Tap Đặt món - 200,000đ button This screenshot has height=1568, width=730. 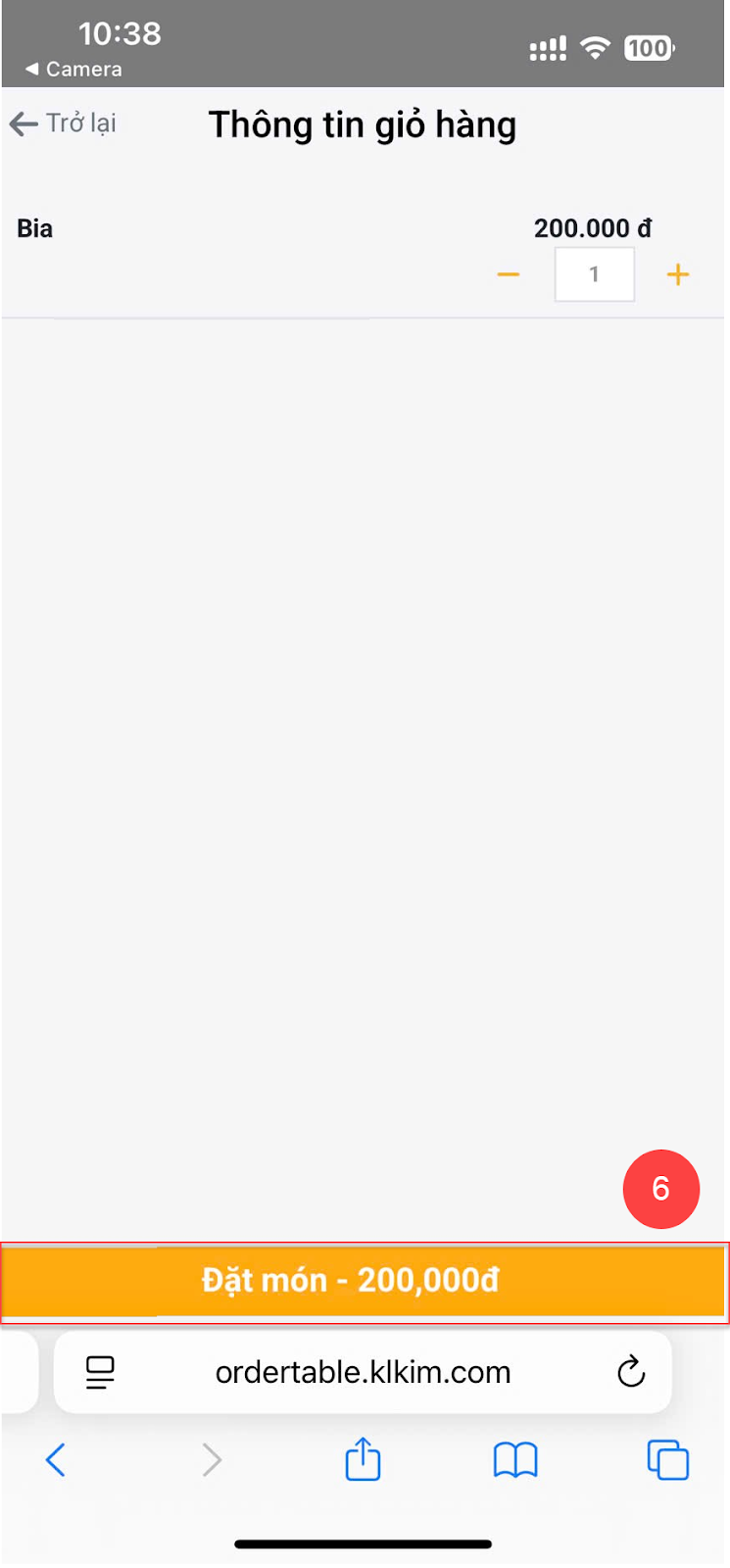[365, 1282]
